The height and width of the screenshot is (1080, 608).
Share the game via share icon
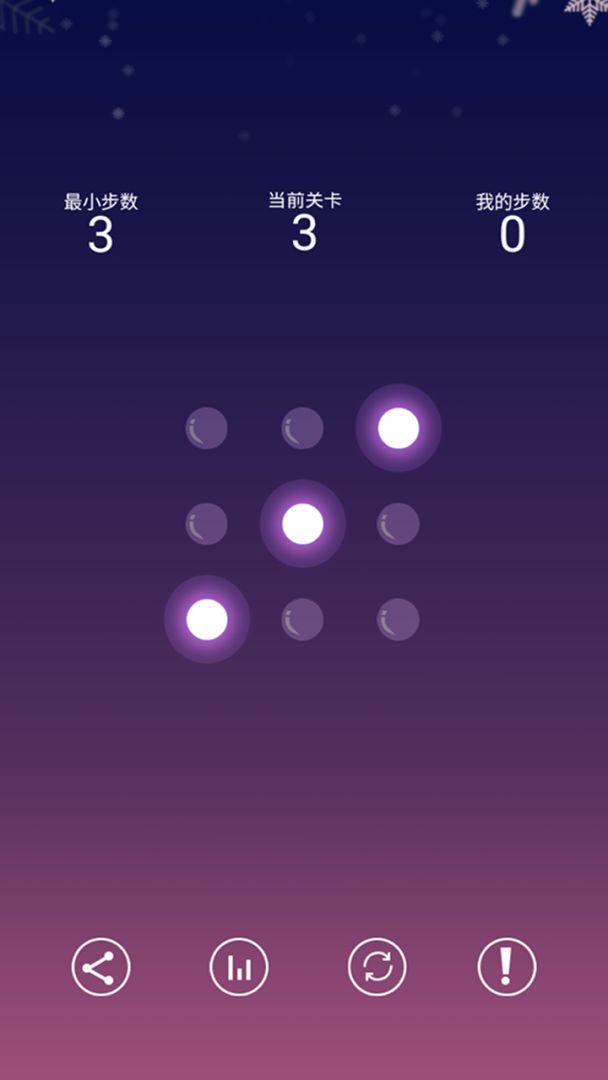click(x=100, y=967)
